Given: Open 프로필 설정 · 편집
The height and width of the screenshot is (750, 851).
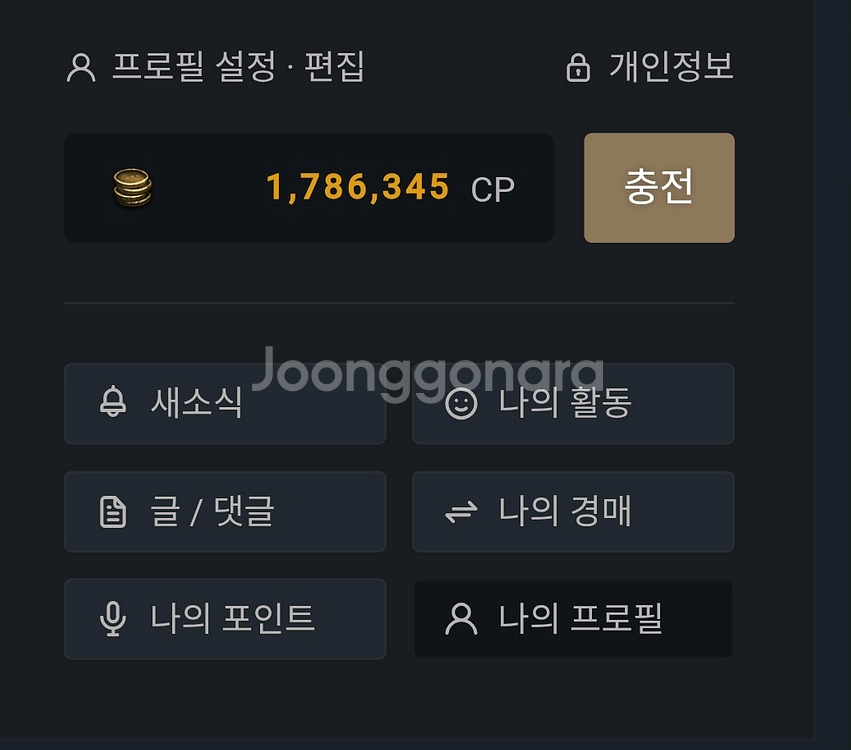Looking at the screenshot, I should [x=216, y=67].
